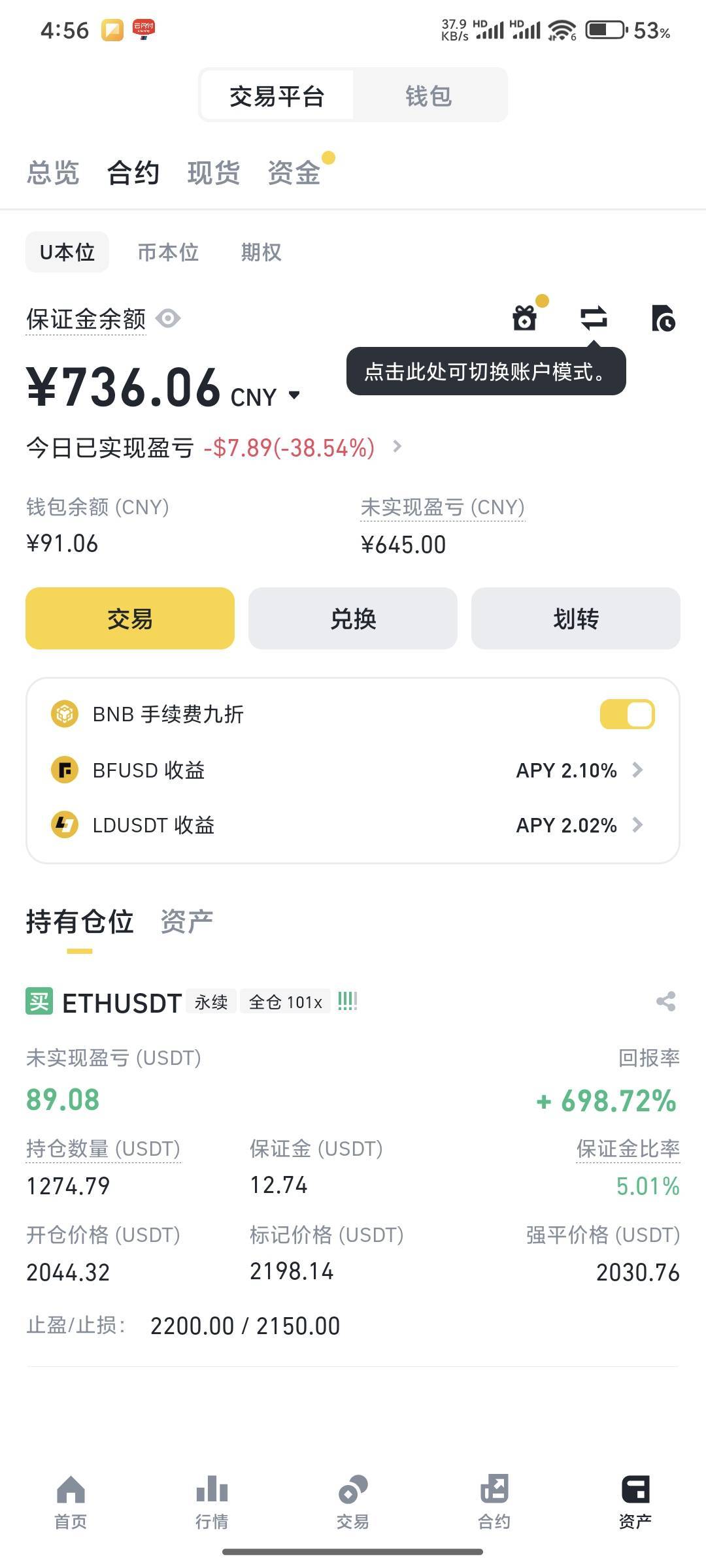The image size is (706, 1568).
Task: Open the 总览 tab
Action: (x=53, y=173)
